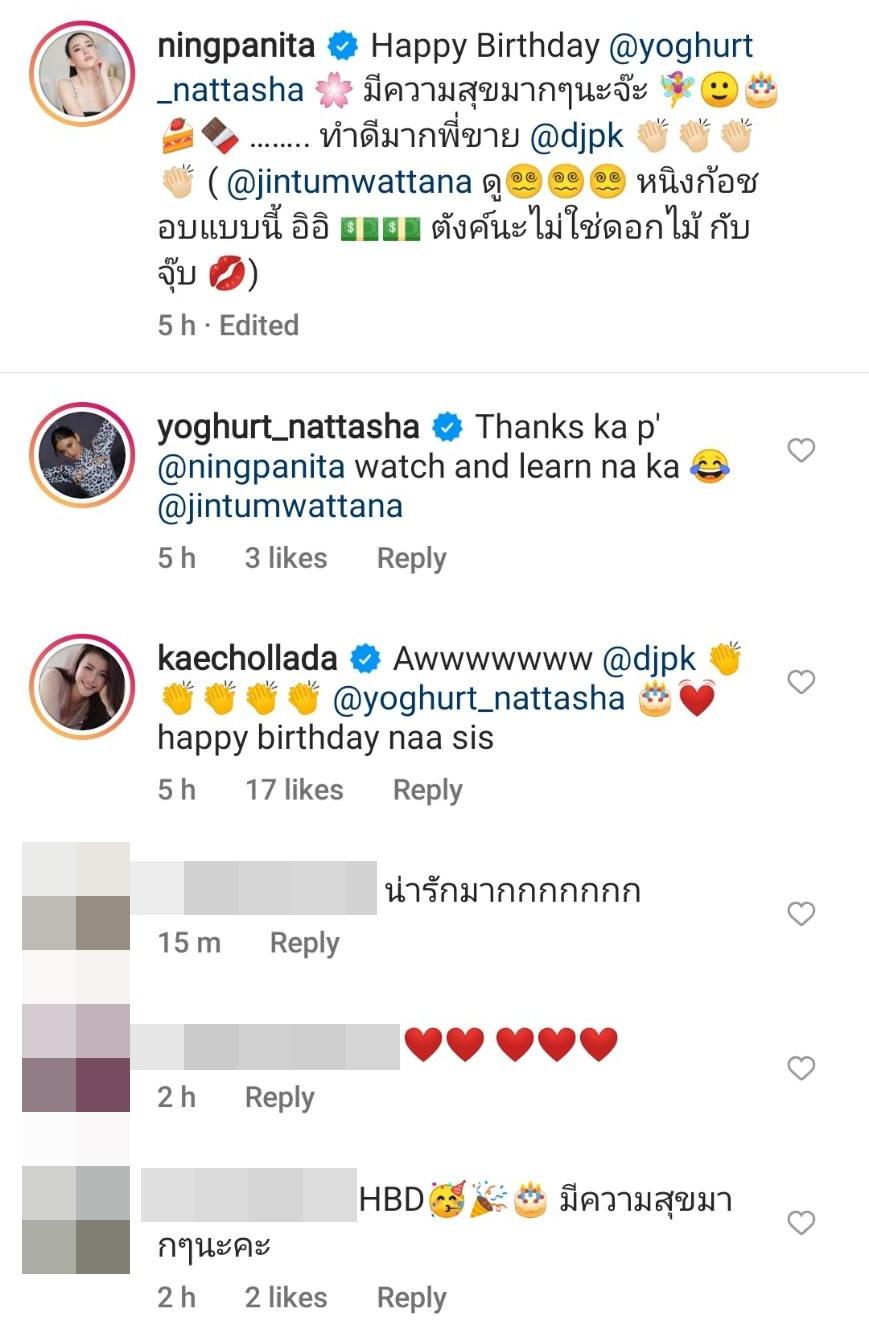The height and width of the screenshot is (1328, 869).
Task: Open kaechollada's profile picture
Action: click(x=81, y=685)
